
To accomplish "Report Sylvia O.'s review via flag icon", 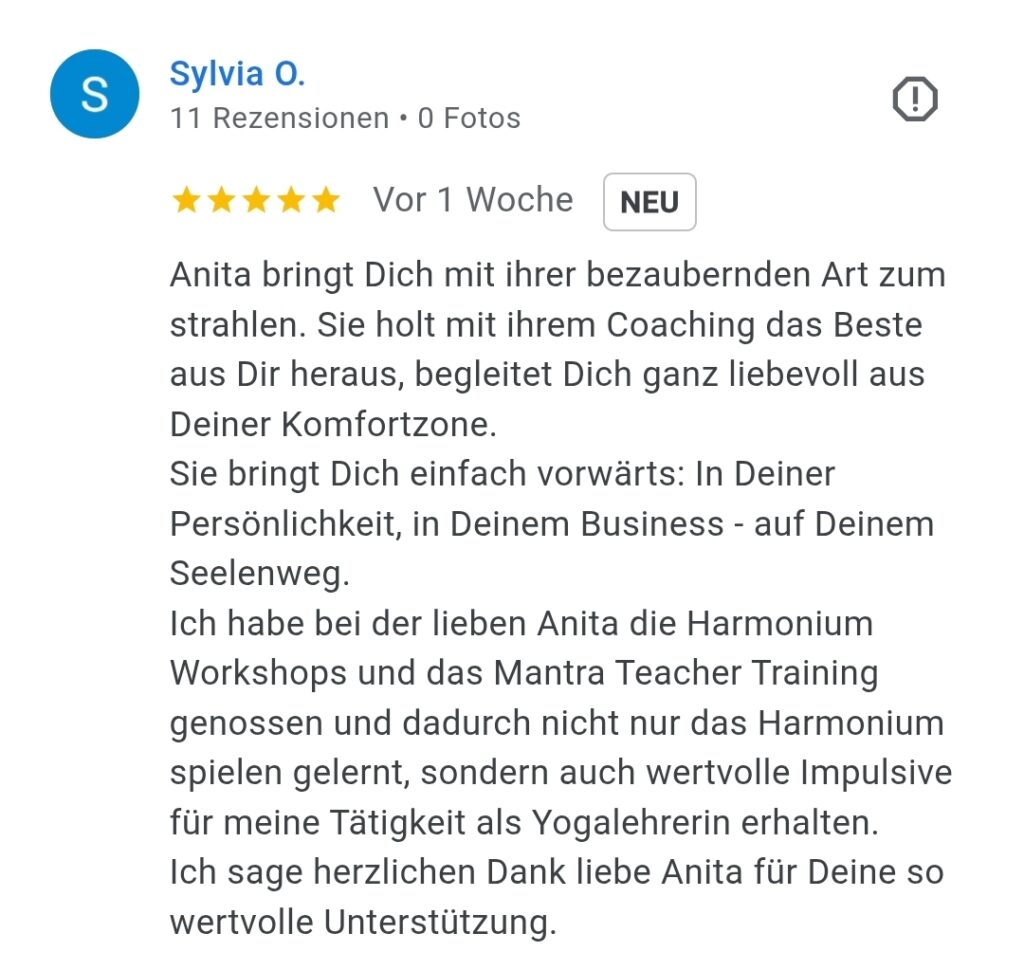I will coord(914,100).
